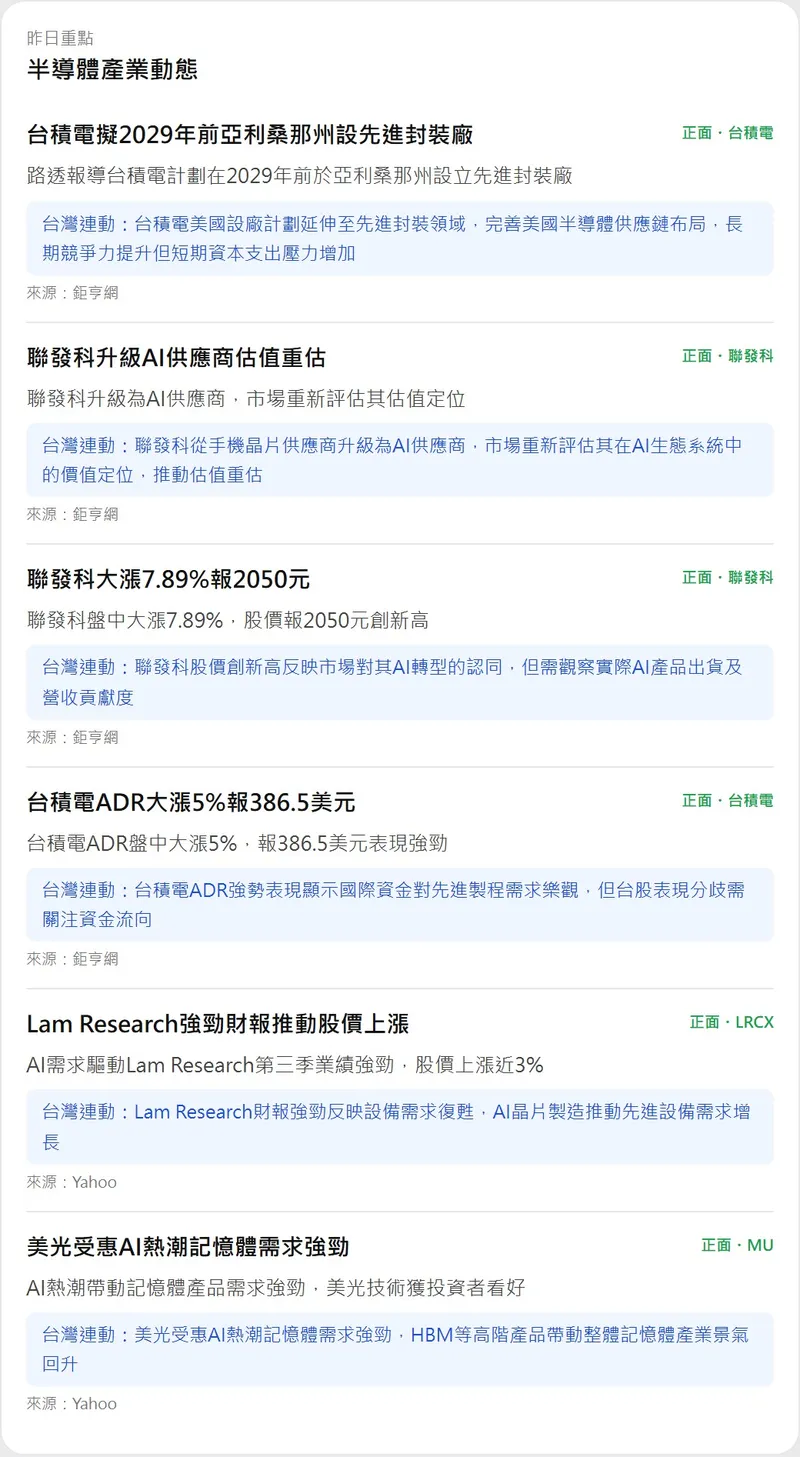Select the 美光受惠AI熱潮記憶體需求強勁 article
The width and height of the screenshot is (800, 1457).
[188, 1247]
